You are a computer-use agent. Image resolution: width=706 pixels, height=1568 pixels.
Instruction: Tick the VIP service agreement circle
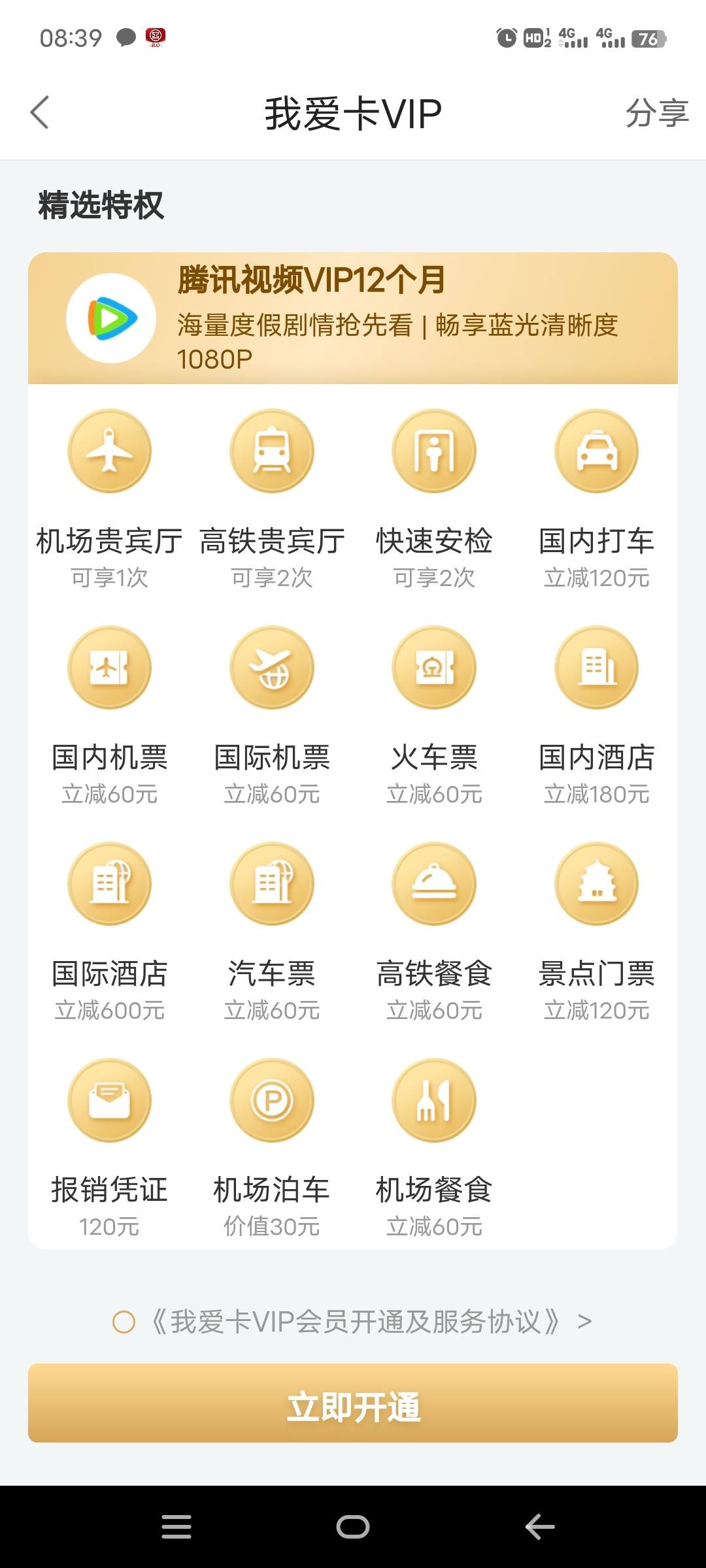pyautogui.click(x=124, y=1322)
